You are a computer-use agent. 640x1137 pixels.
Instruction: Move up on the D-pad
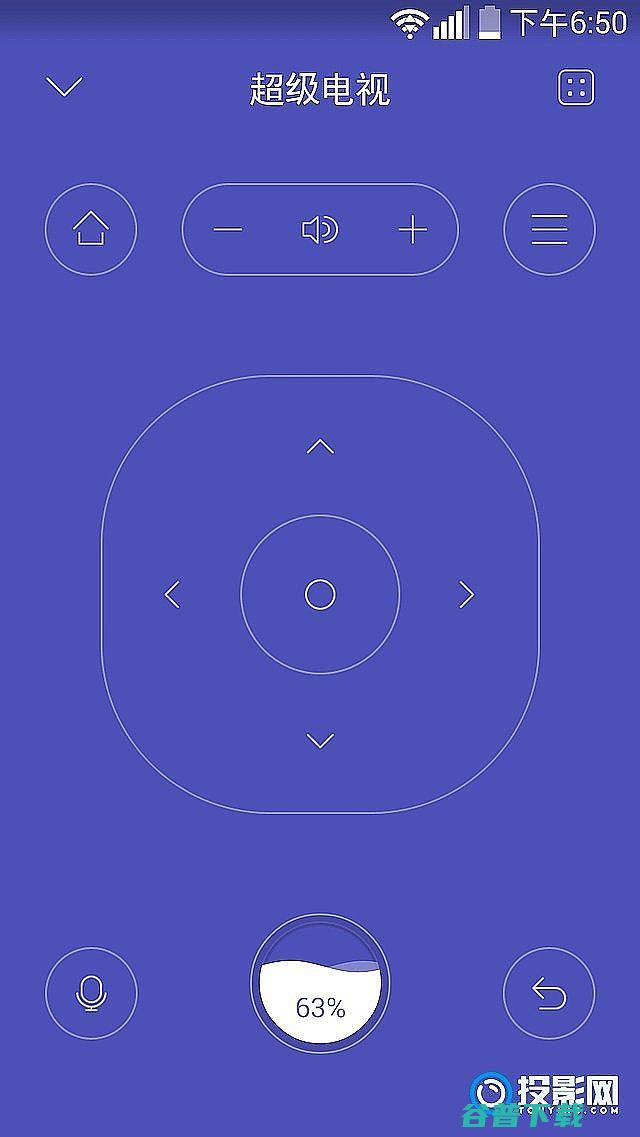pos(320,446)
